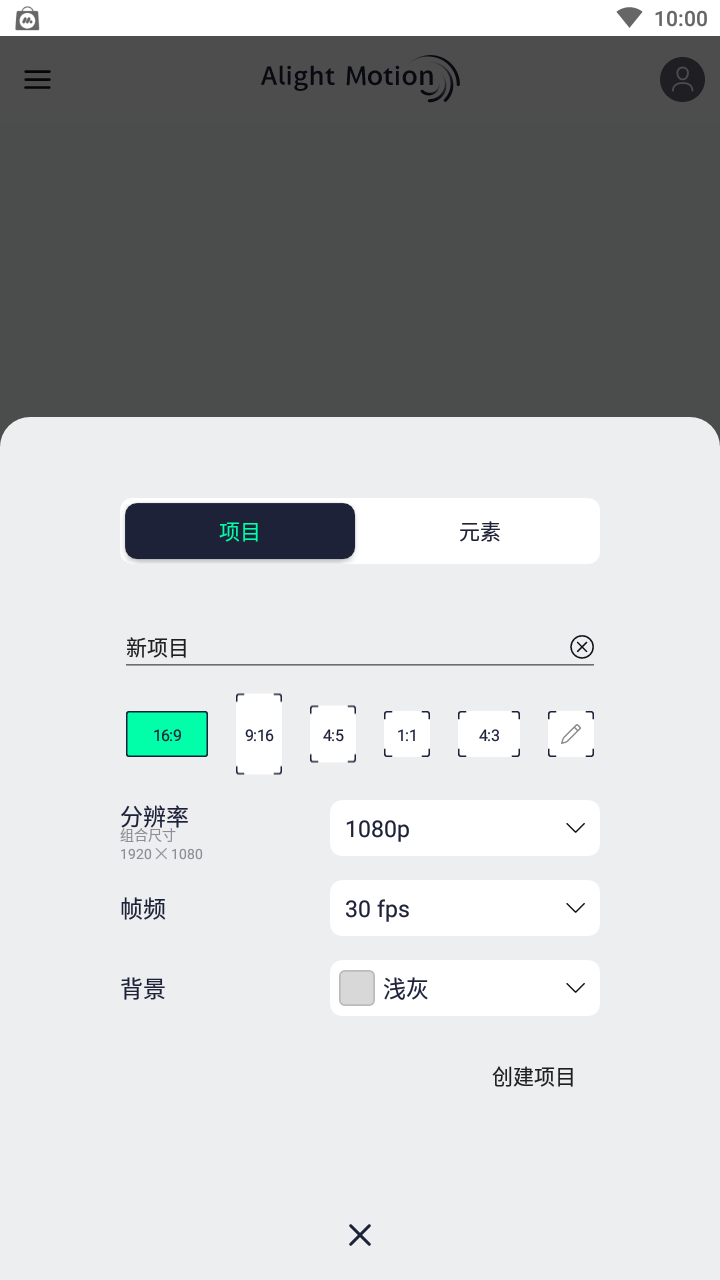Image resolution: width=720 pixels, height=1280 pixels.
Task: Select the 1:1 square aspect ratio
Action: (x=406, y=733)
